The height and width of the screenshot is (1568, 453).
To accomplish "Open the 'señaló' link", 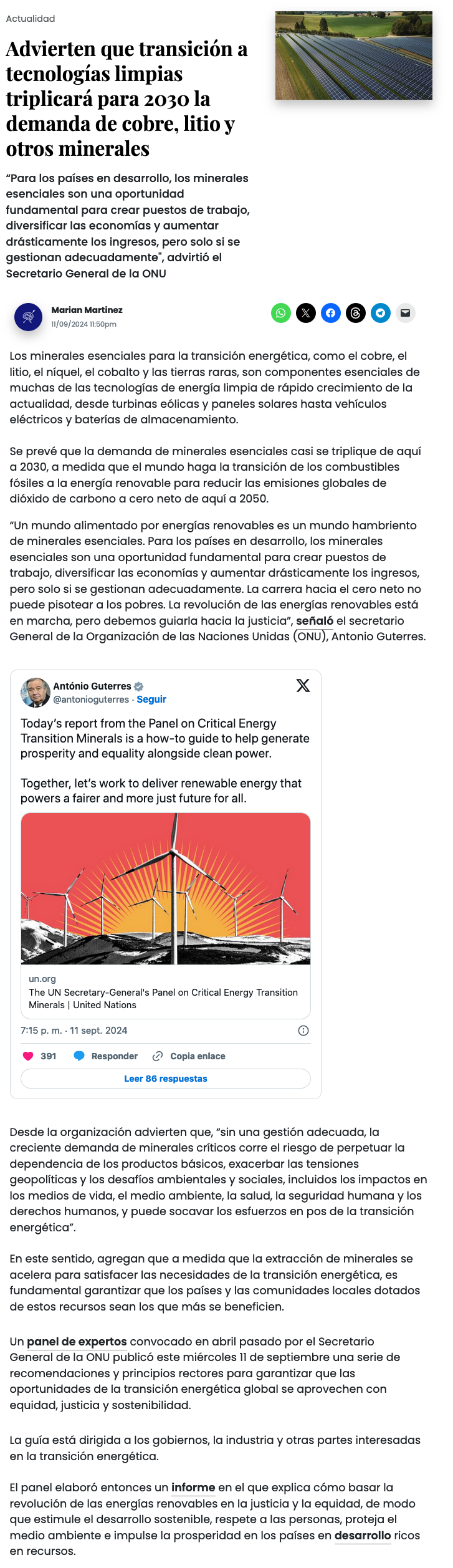I will tap(314, 621).
